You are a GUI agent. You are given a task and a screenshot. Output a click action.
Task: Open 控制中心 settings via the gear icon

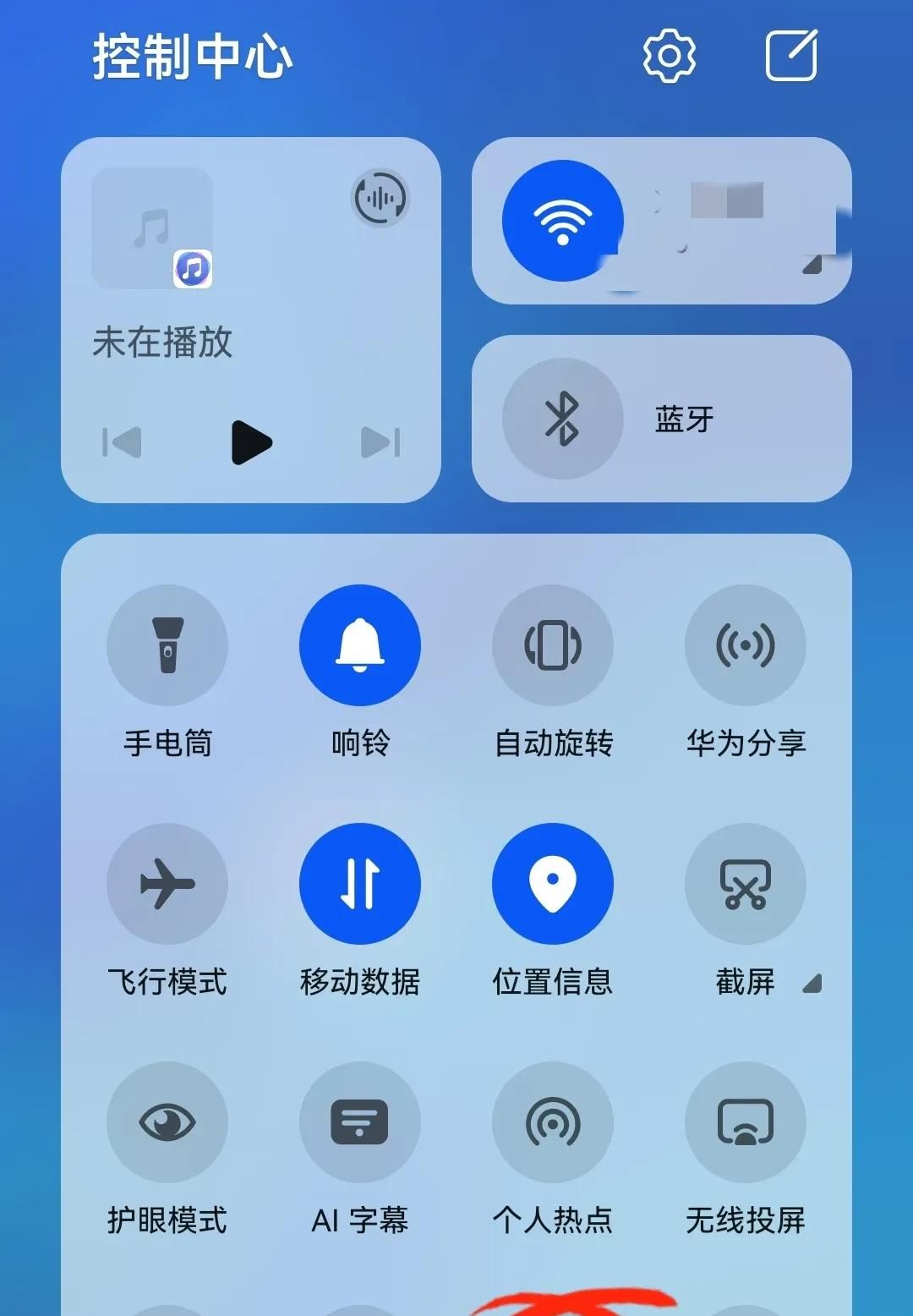[669, 53]
